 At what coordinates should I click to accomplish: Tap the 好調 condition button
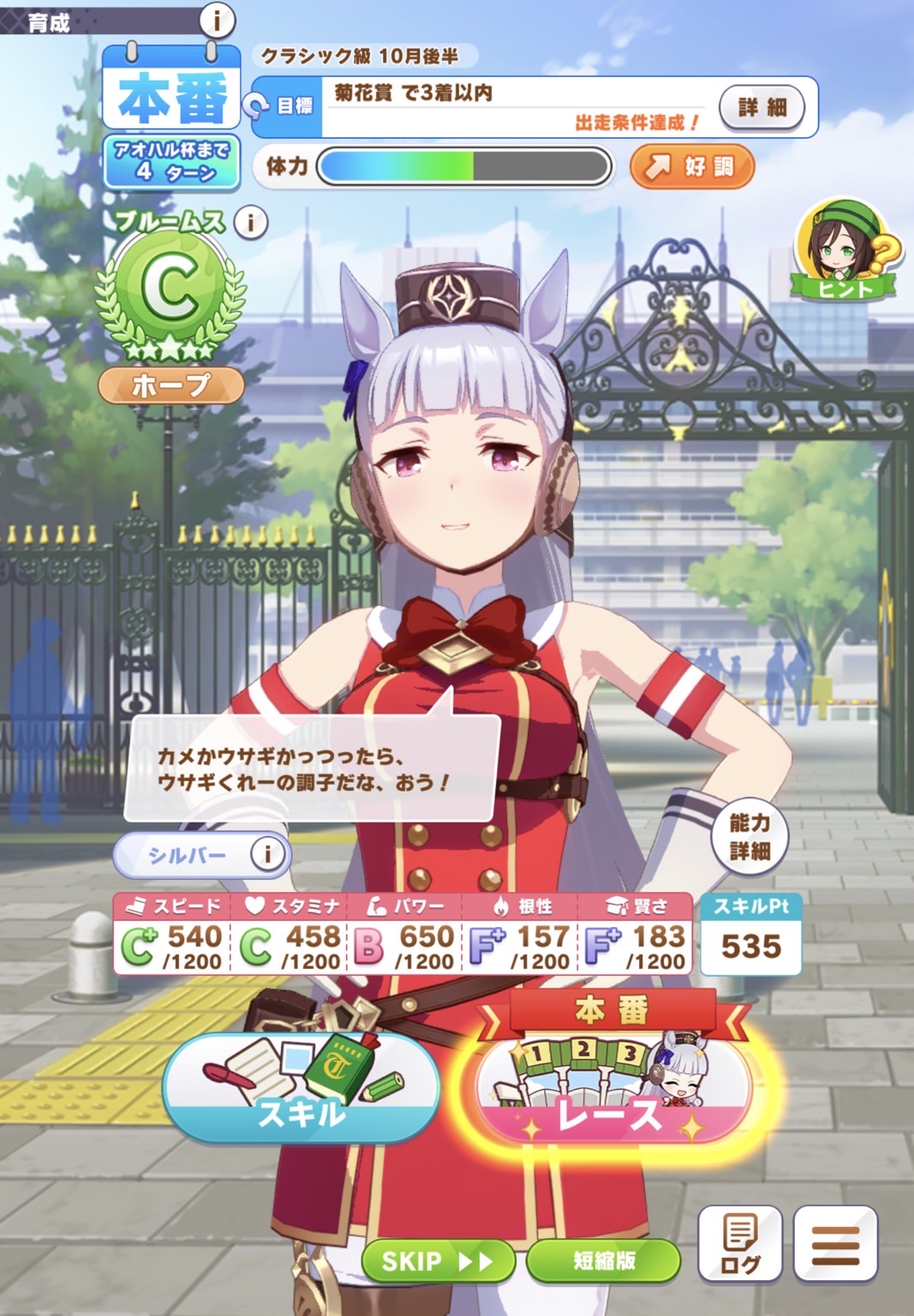692,166
